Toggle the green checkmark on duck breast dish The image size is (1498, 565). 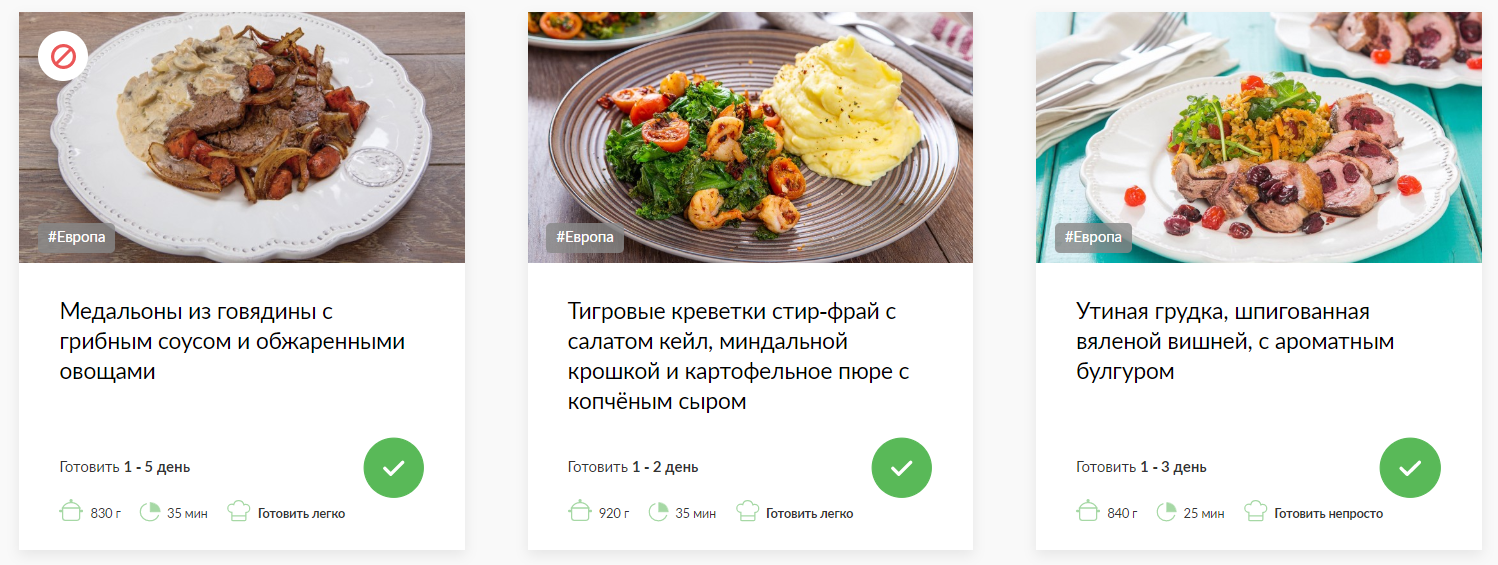coord(1409,467)
